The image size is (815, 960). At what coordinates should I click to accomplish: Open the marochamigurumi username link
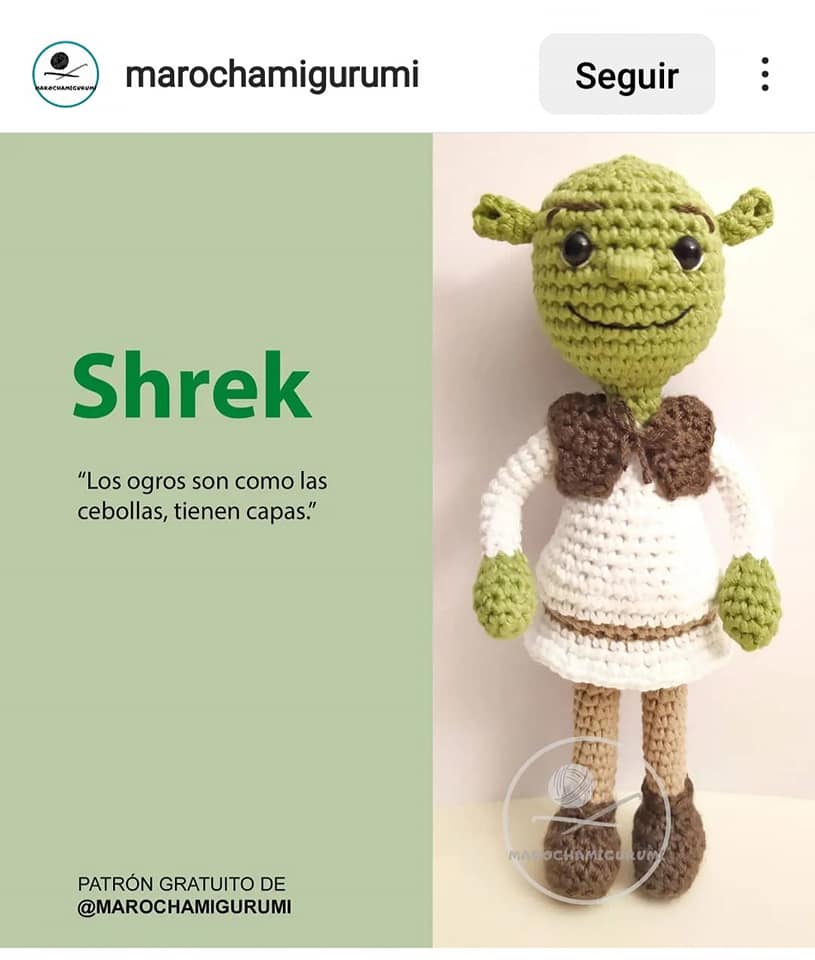(271, 75)
